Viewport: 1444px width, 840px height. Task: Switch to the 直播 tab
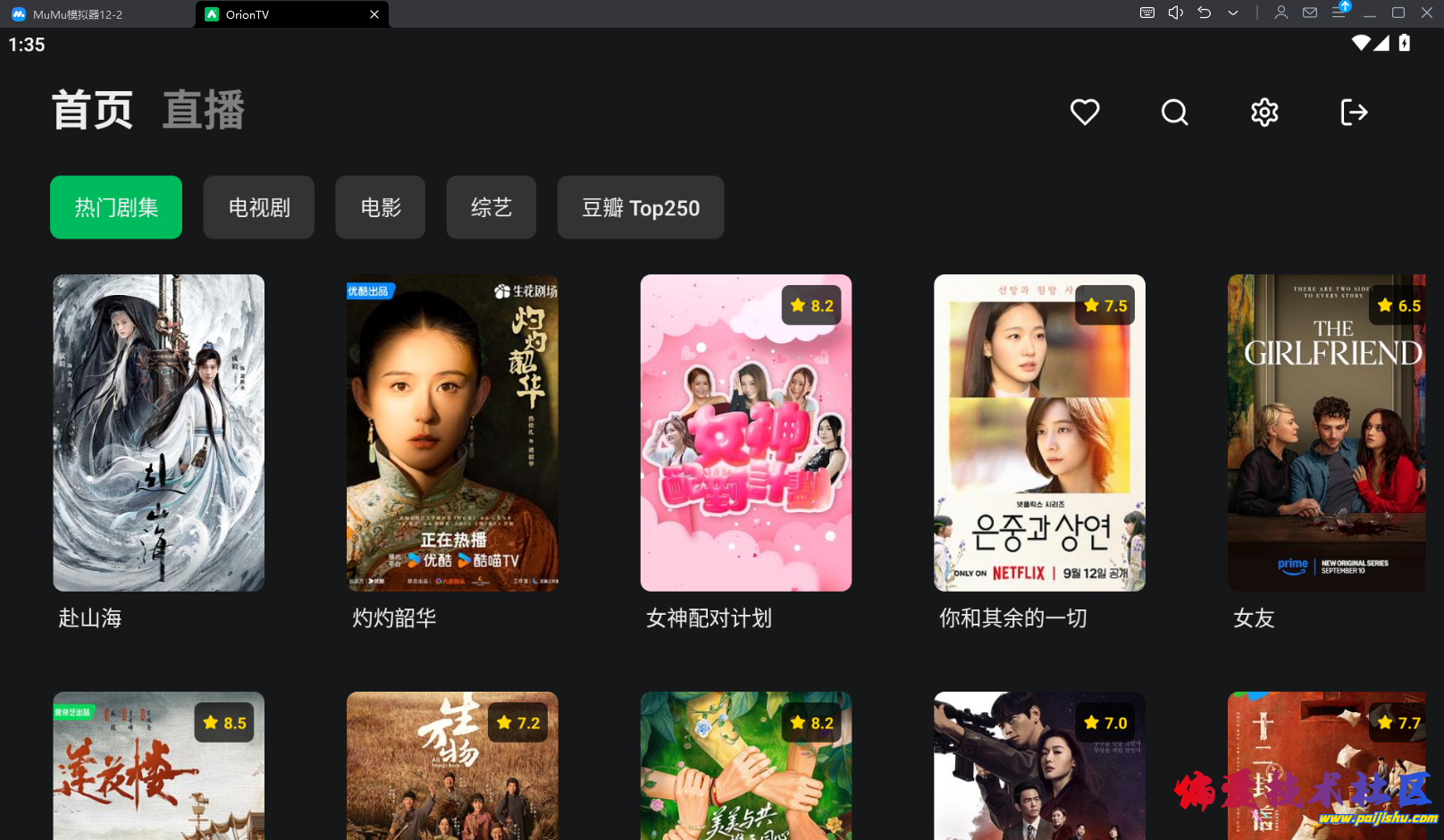pyautogui.click(x=203, y=111)
